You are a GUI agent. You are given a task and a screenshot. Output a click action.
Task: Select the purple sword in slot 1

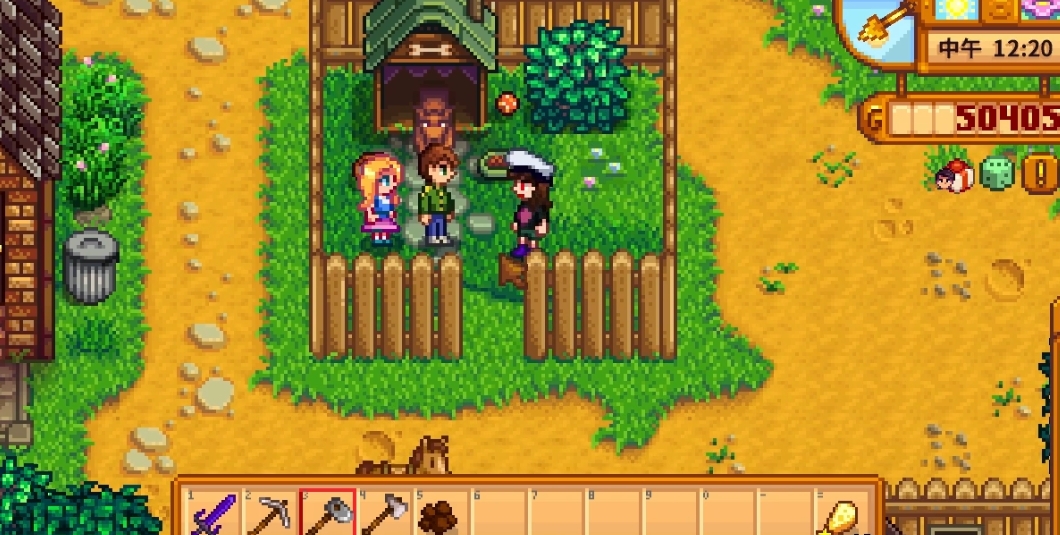coord(213,514)
